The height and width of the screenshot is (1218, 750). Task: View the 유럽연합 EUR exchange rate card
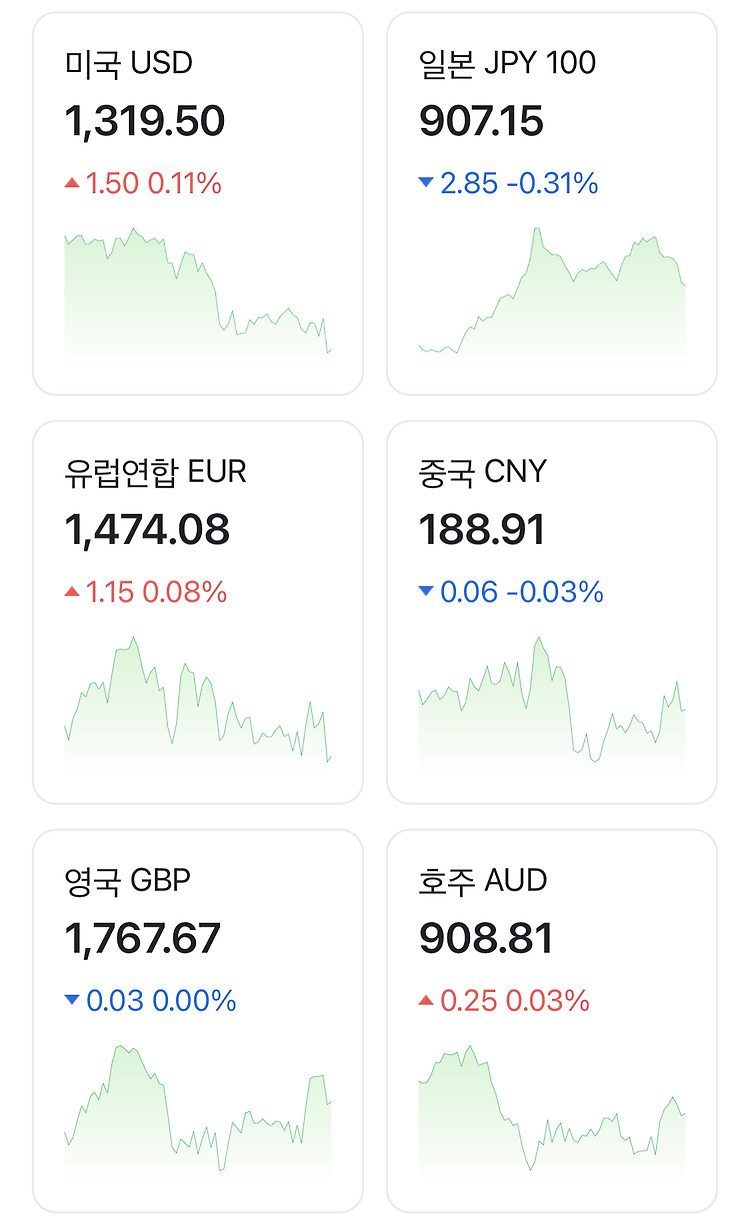(198, 612)
